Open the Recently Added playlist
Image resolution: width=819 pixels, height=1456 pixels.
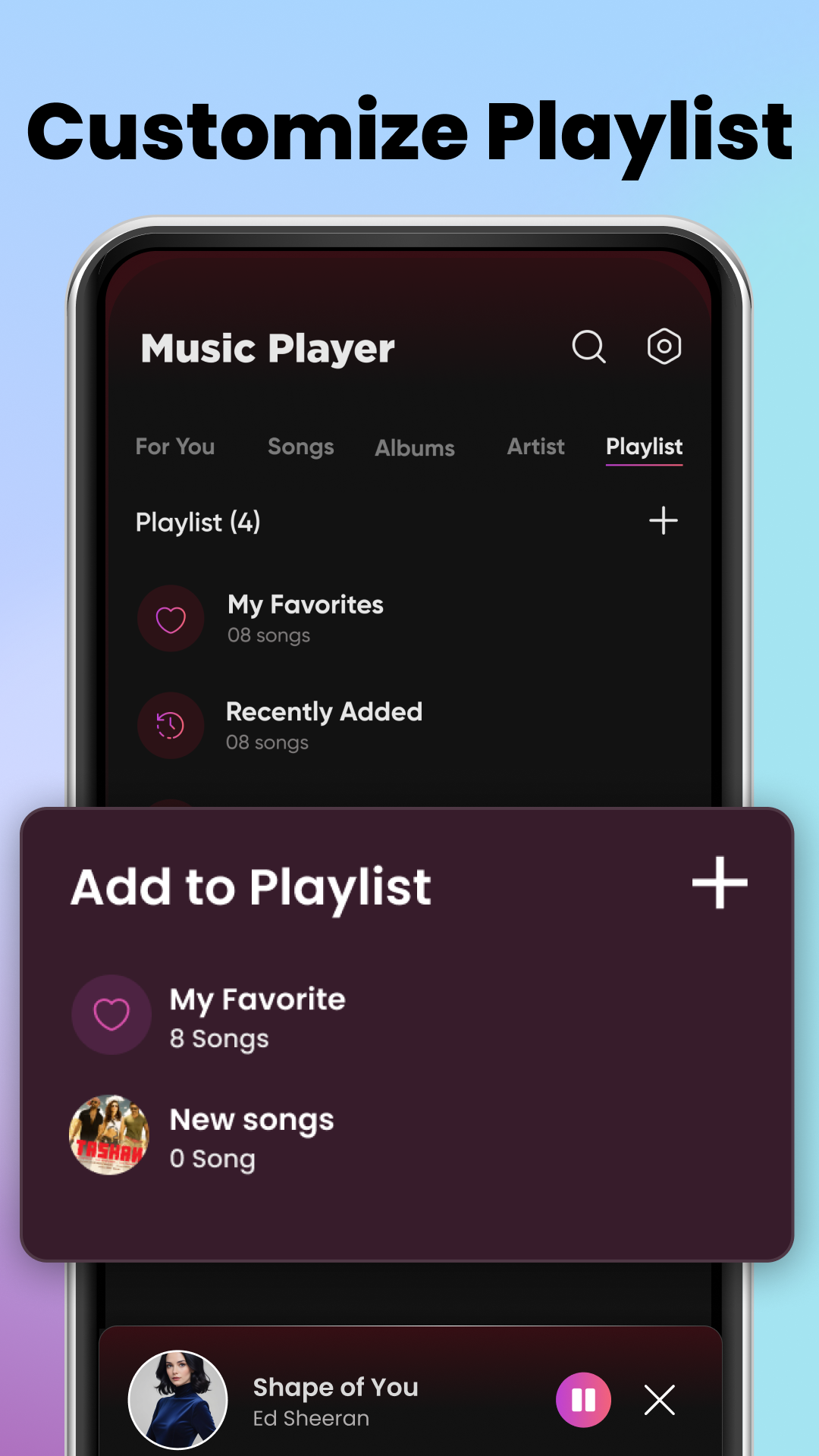(324, 724)
